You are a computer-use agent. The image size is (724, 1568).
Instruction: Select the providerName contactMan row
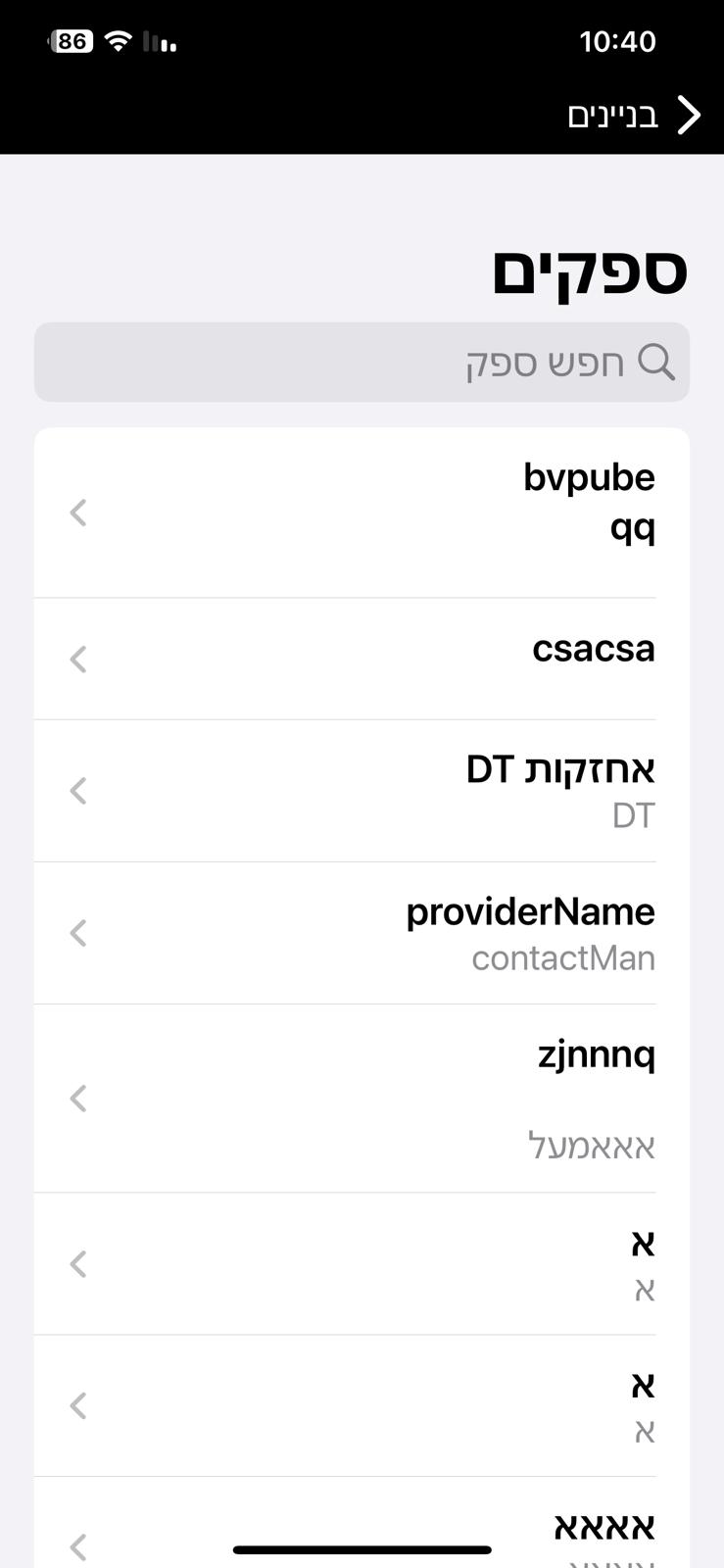[362, 933]
